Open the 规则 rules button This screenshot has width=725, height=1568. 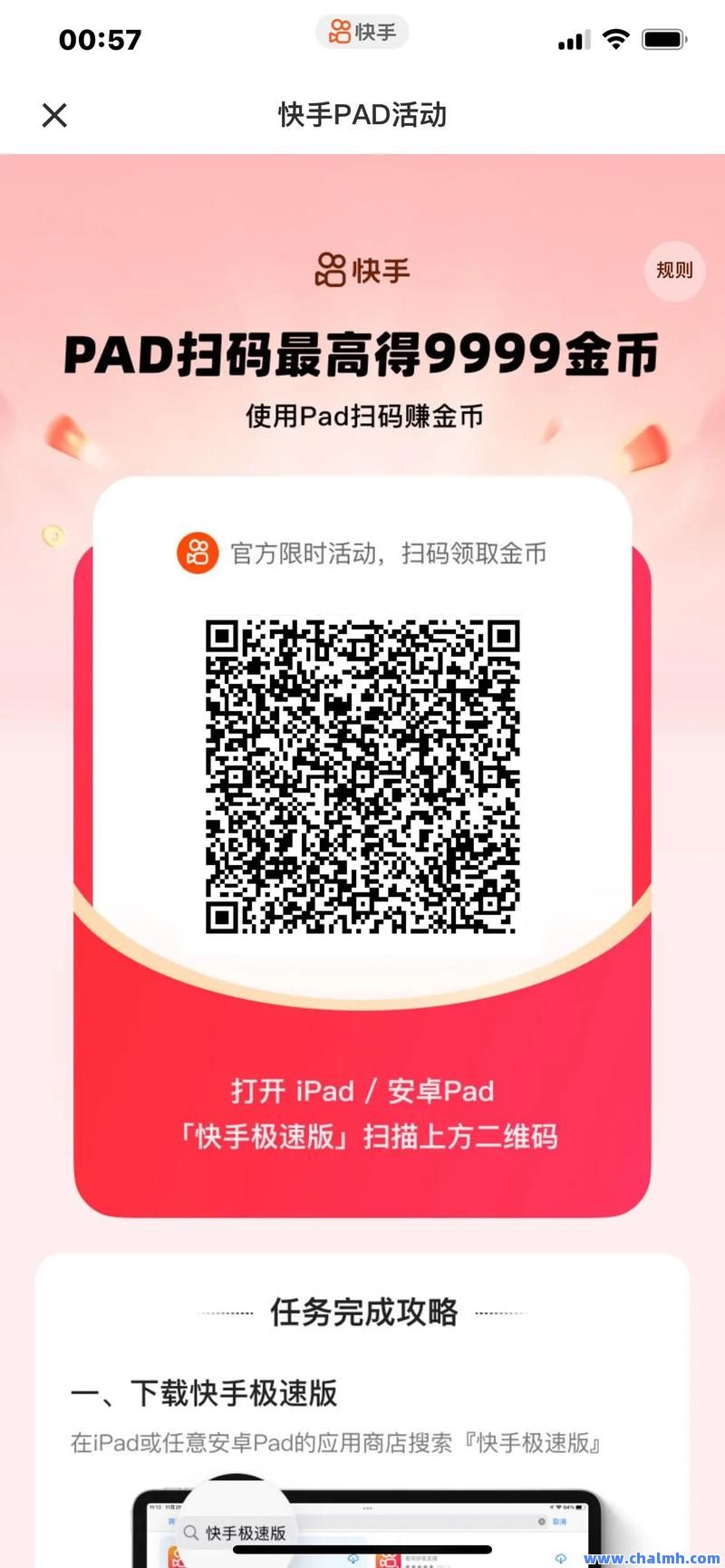click(x=674, y=270)
